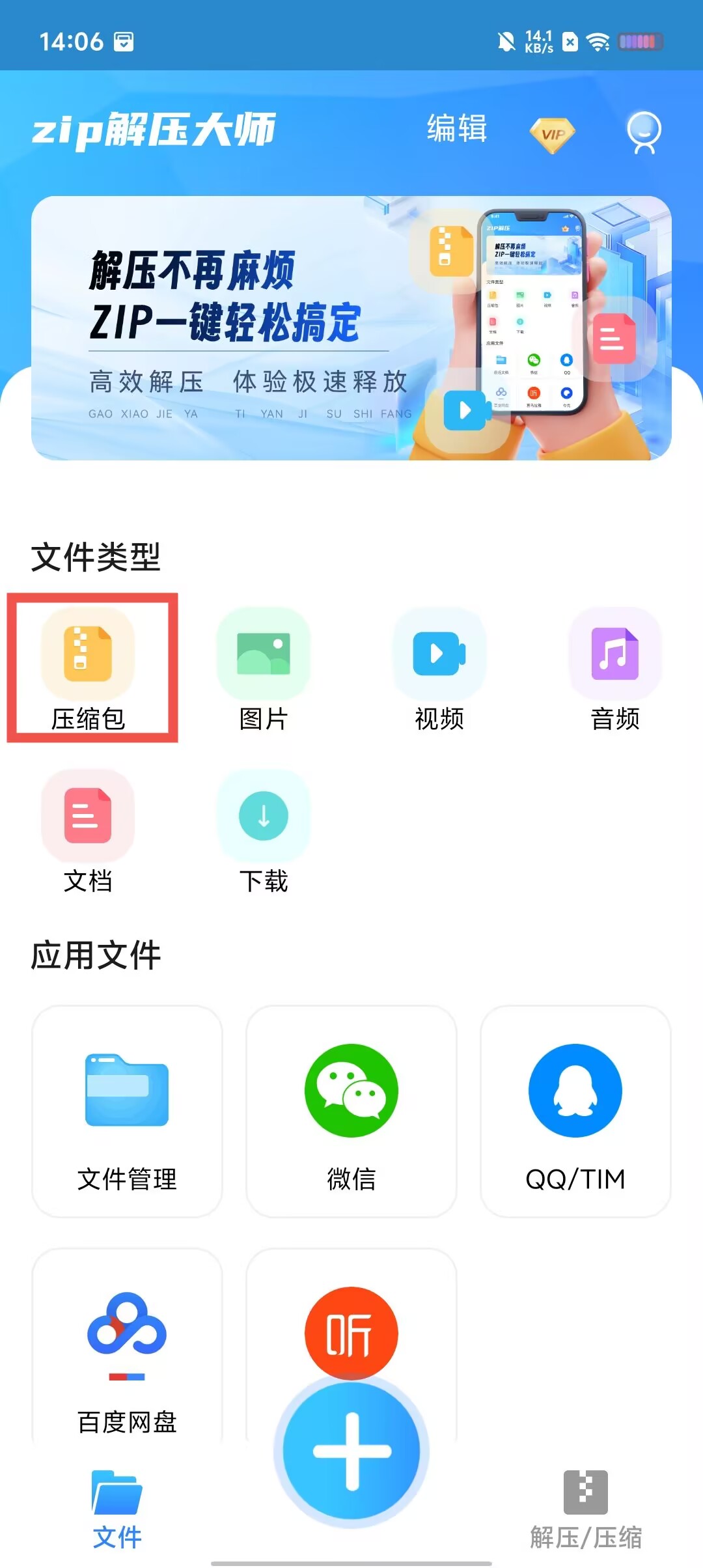Image resolution: width=703 pixels, height=1568 pixels.
Task: Open the 文档 documents category
Action: (88, 832)
